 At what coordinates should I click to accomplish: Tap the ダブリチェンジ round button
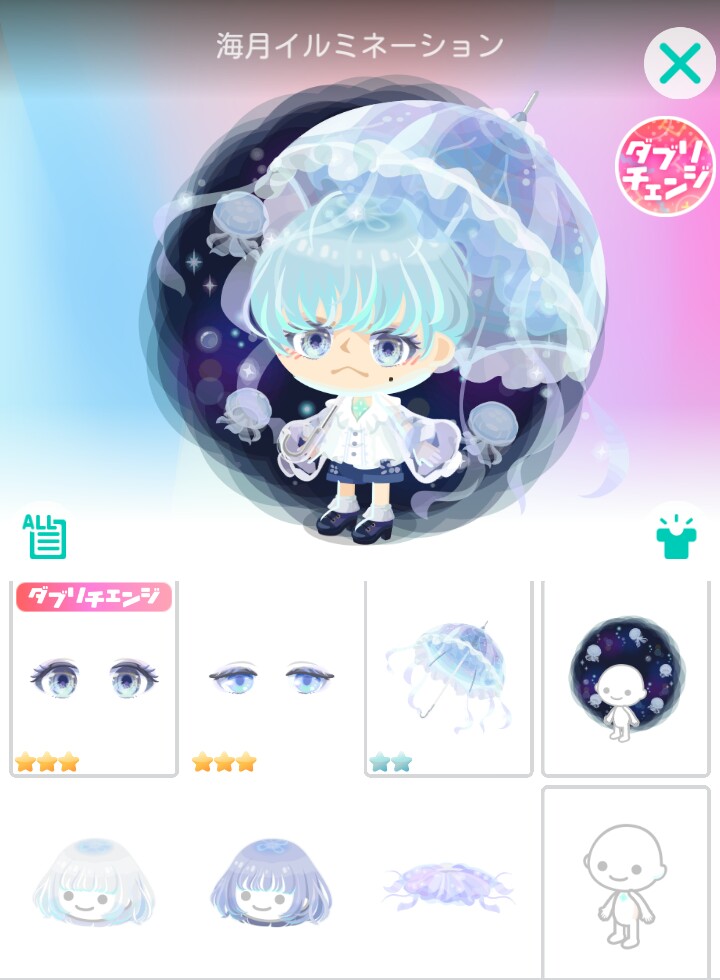click(x=665, y=166)
